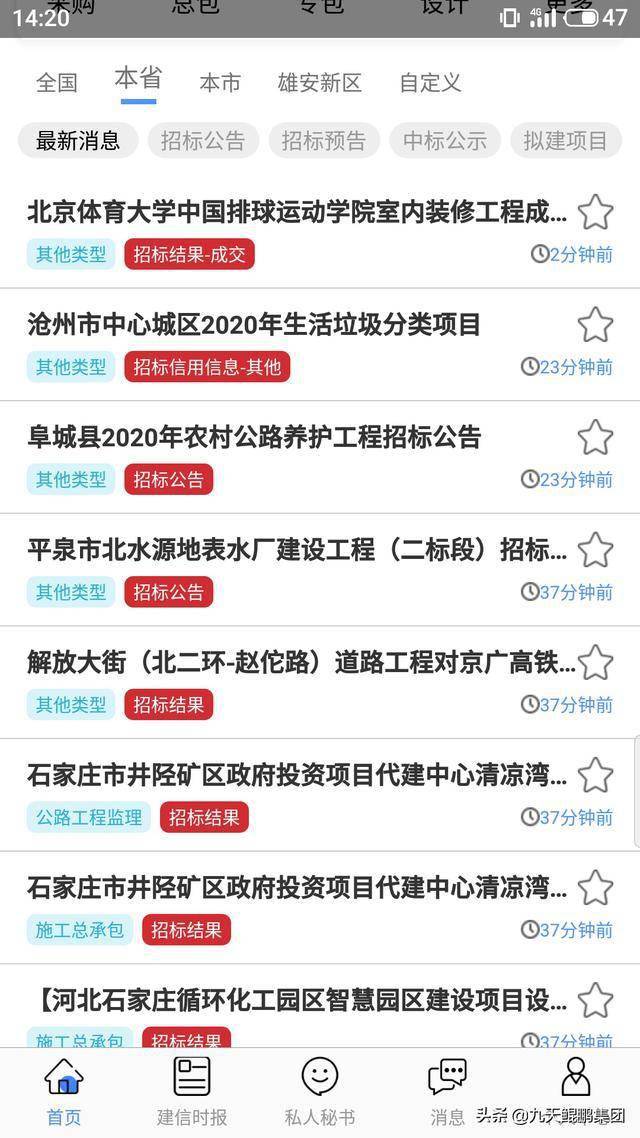Screen dimensions: 640x1138
Task: Go to the 建信时报 tab
Action: (x=192, y=1091)
